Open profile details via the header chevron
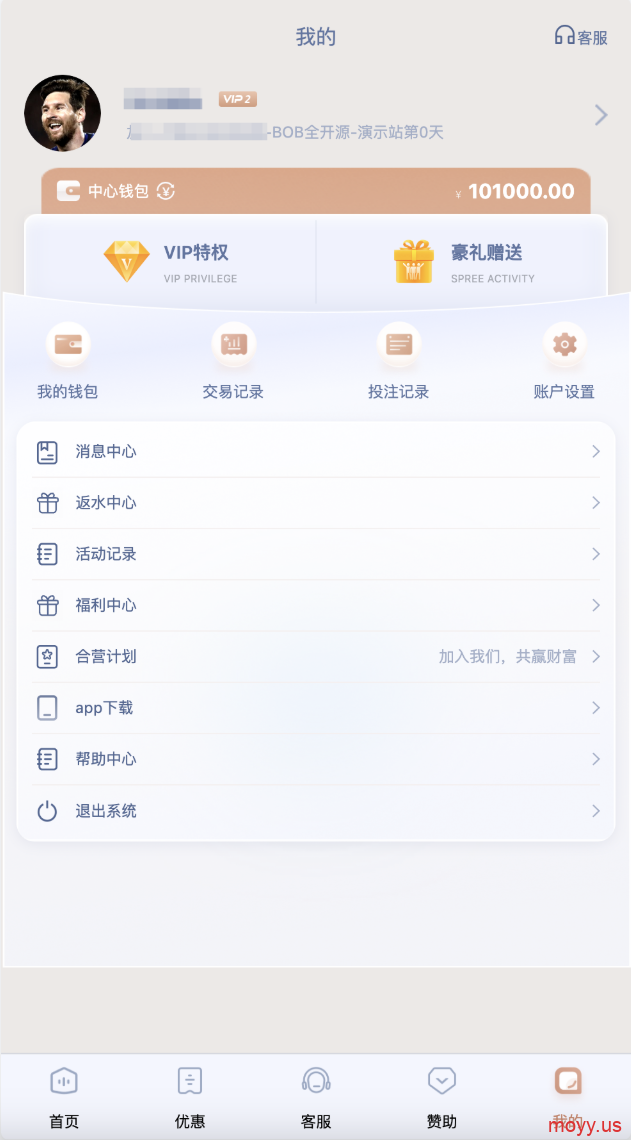 point(601,115)
